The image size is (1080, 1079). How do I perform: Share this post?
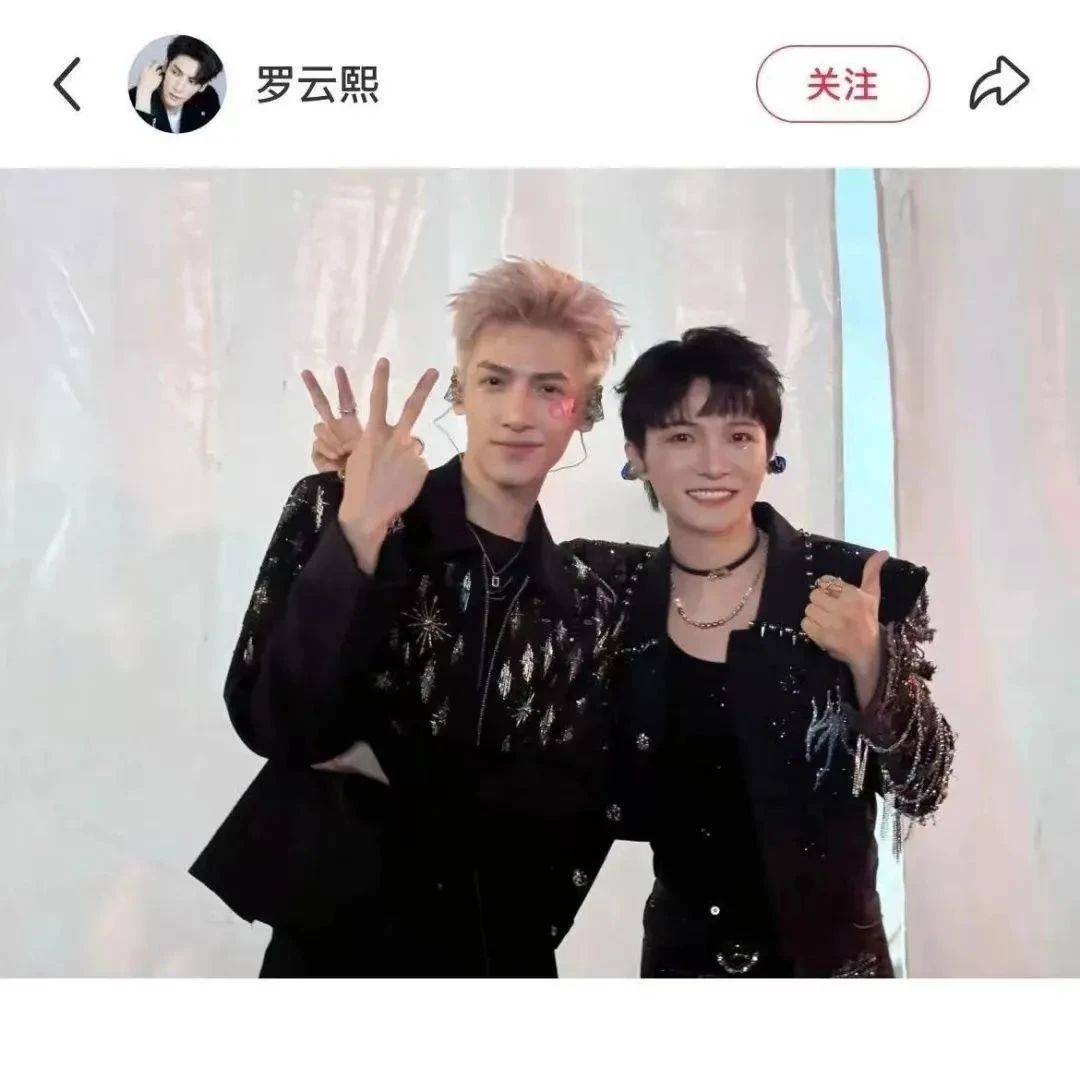998,84
